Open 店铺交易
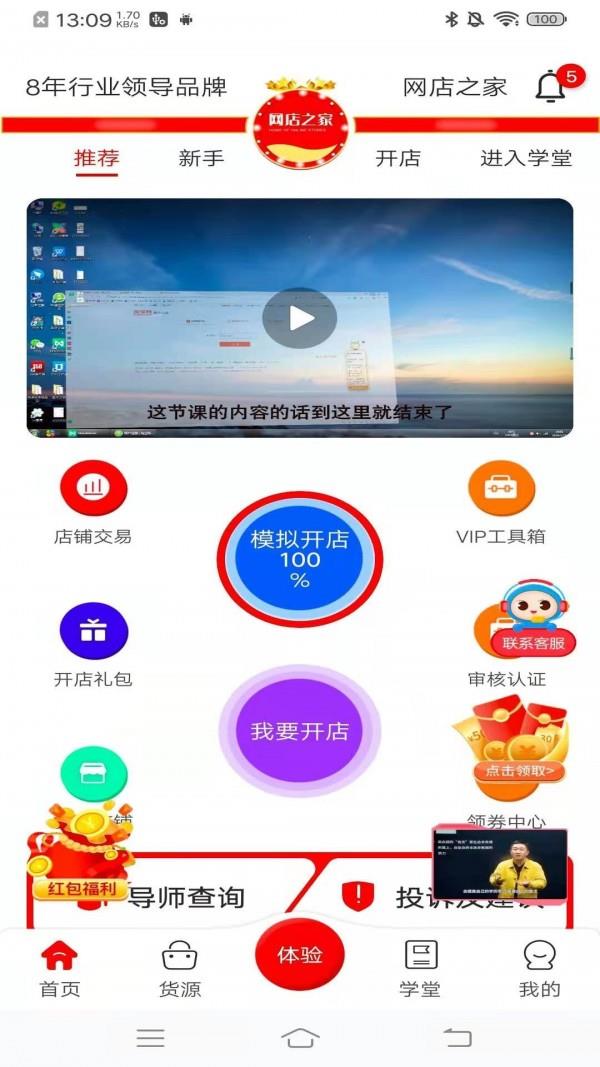Viewport: 600px width, 1067px height. tap(93, 489)
